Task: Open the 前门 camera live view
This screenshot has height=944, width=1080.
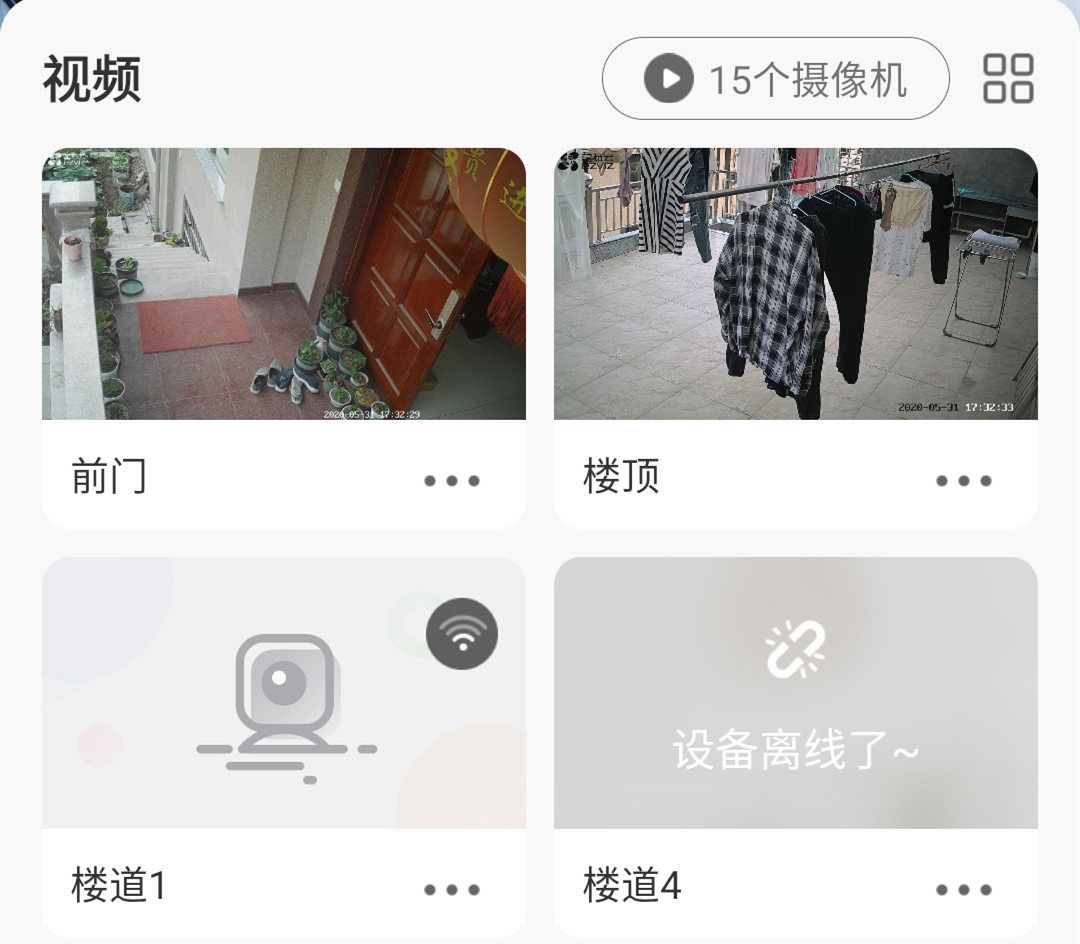Action: (x=284, y=284)
